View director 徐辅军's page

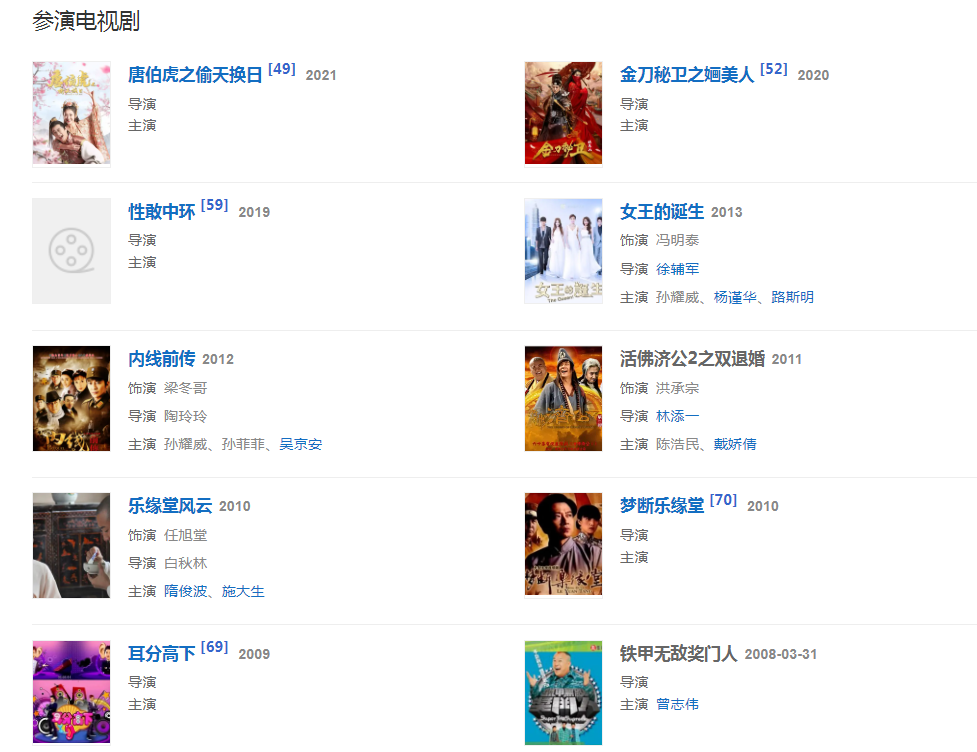click(x=677, y=269)
